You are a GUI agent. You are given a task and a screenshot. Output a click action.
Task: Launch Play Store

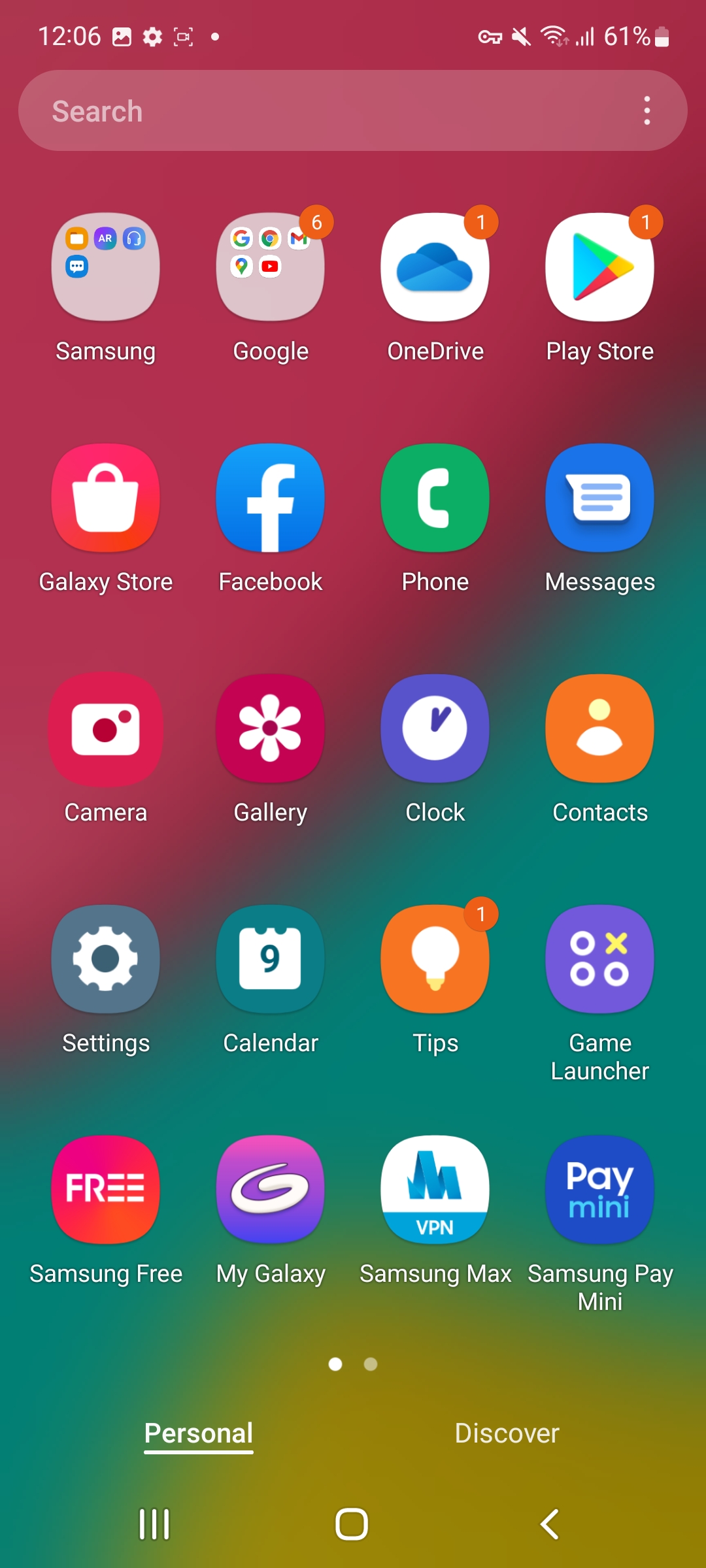pyautogui.click(x=600, y=268)
